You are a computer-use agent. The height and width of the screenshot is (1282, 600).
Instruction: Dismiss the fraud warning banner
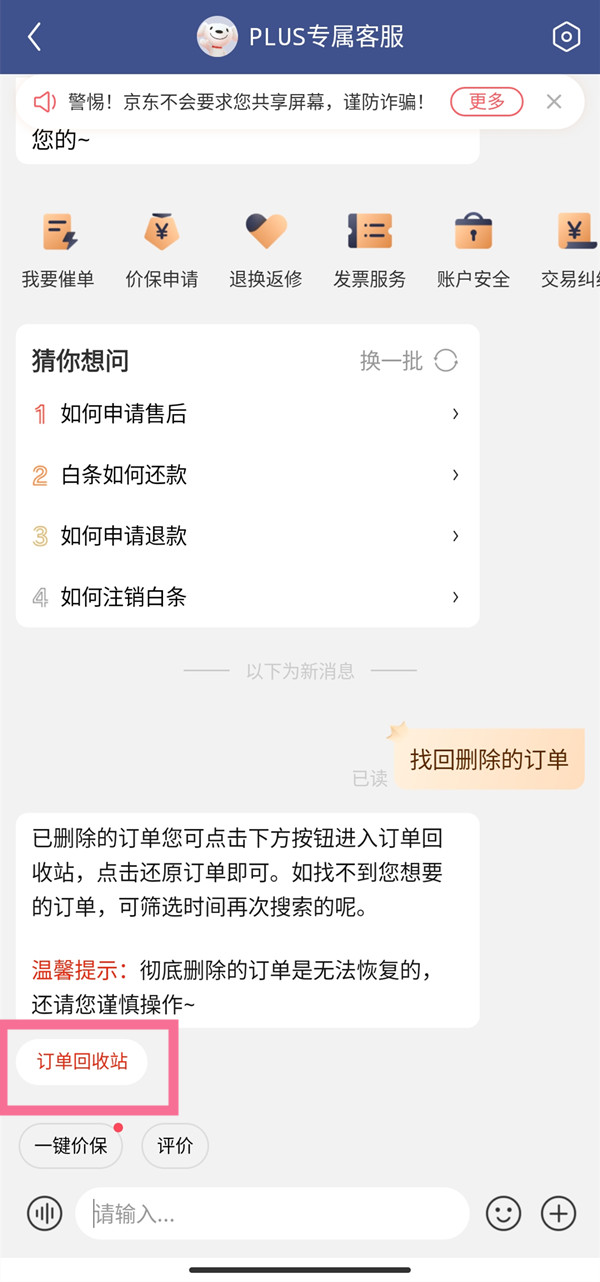tap(554, 101)
